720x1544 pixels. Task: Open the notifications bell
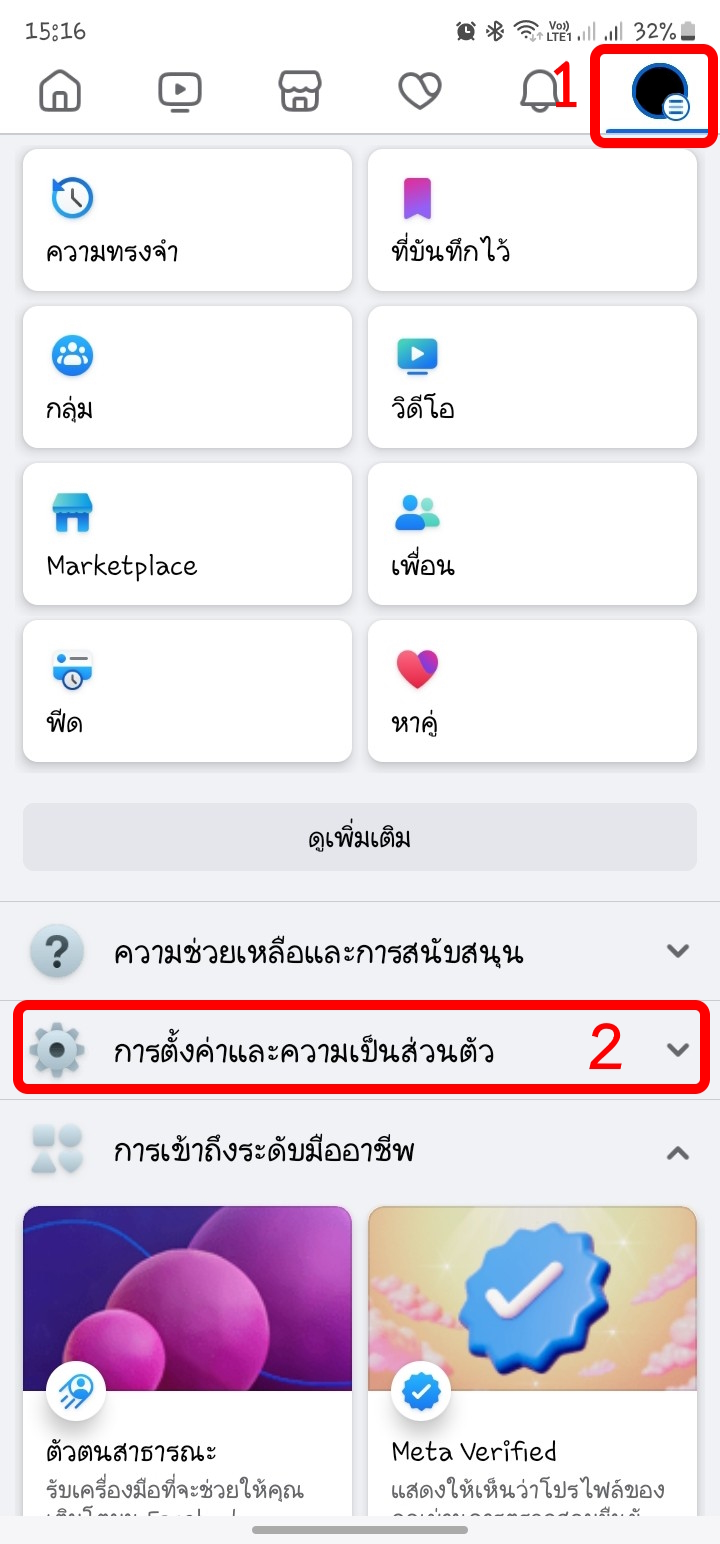540,92
